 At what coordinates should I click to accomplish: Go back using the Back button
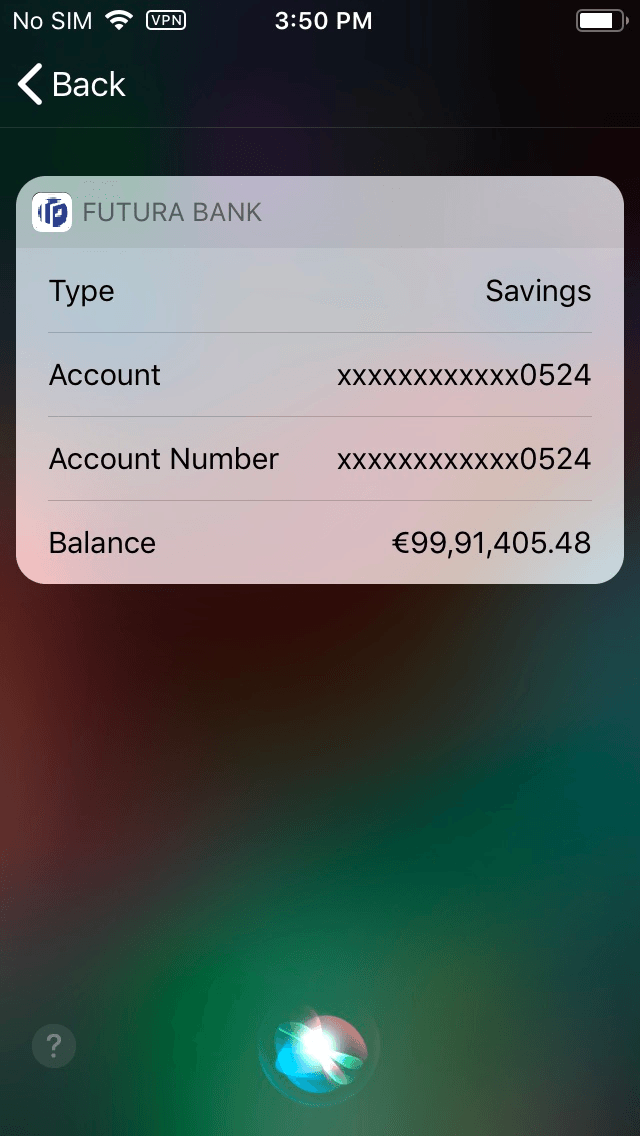click(71, 85)
